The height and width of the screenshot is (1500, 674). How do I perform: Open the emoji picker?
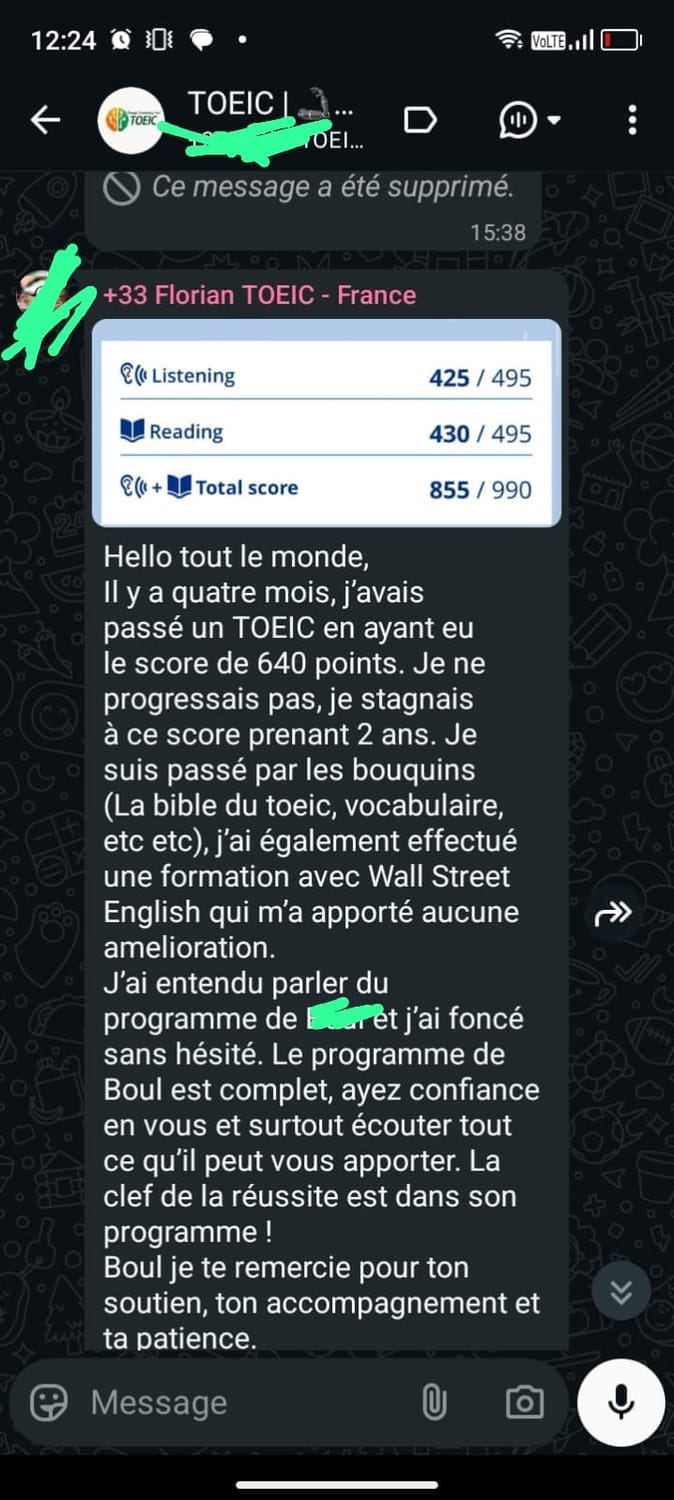click(x=48, y=1402)
